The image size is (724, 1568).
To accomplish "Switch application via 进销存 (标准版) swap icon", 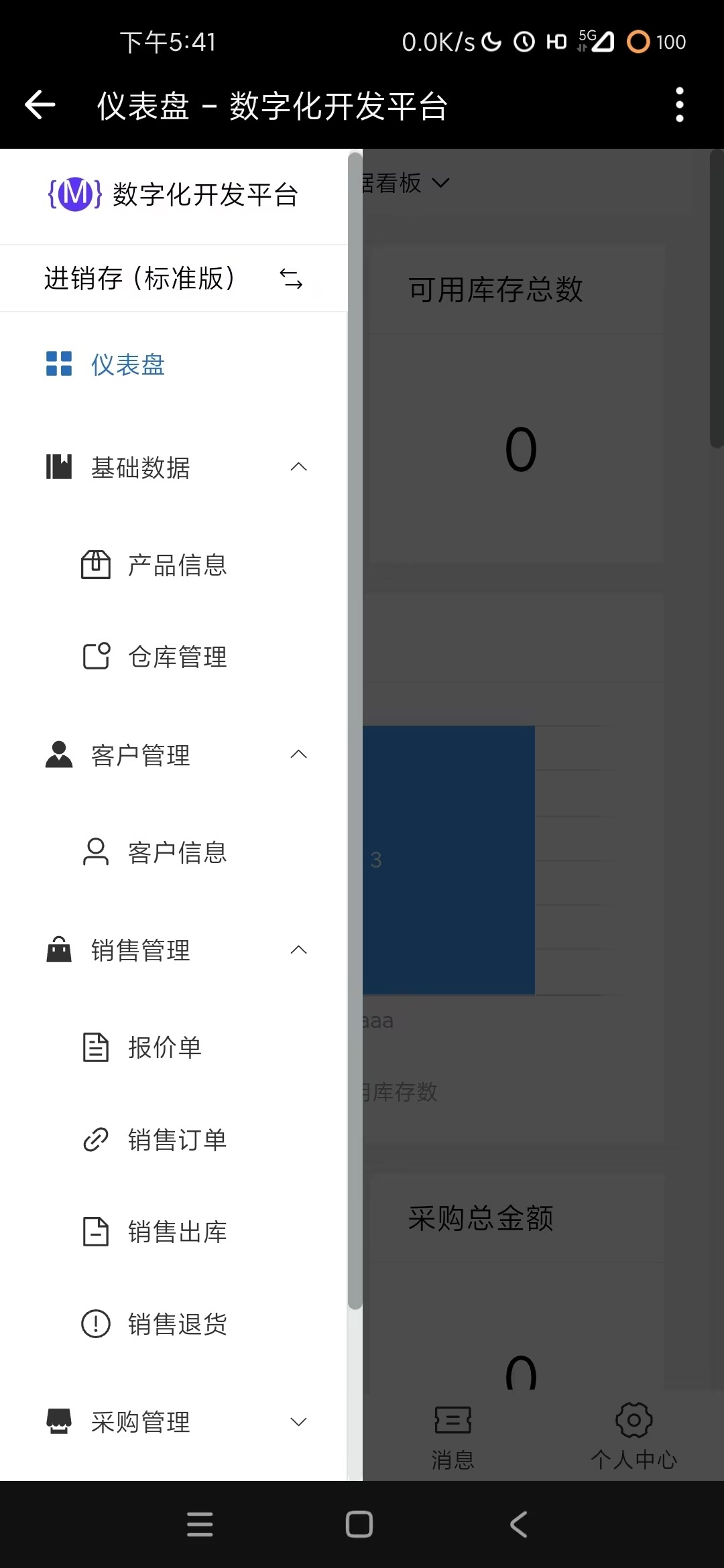I will point(291,278).
